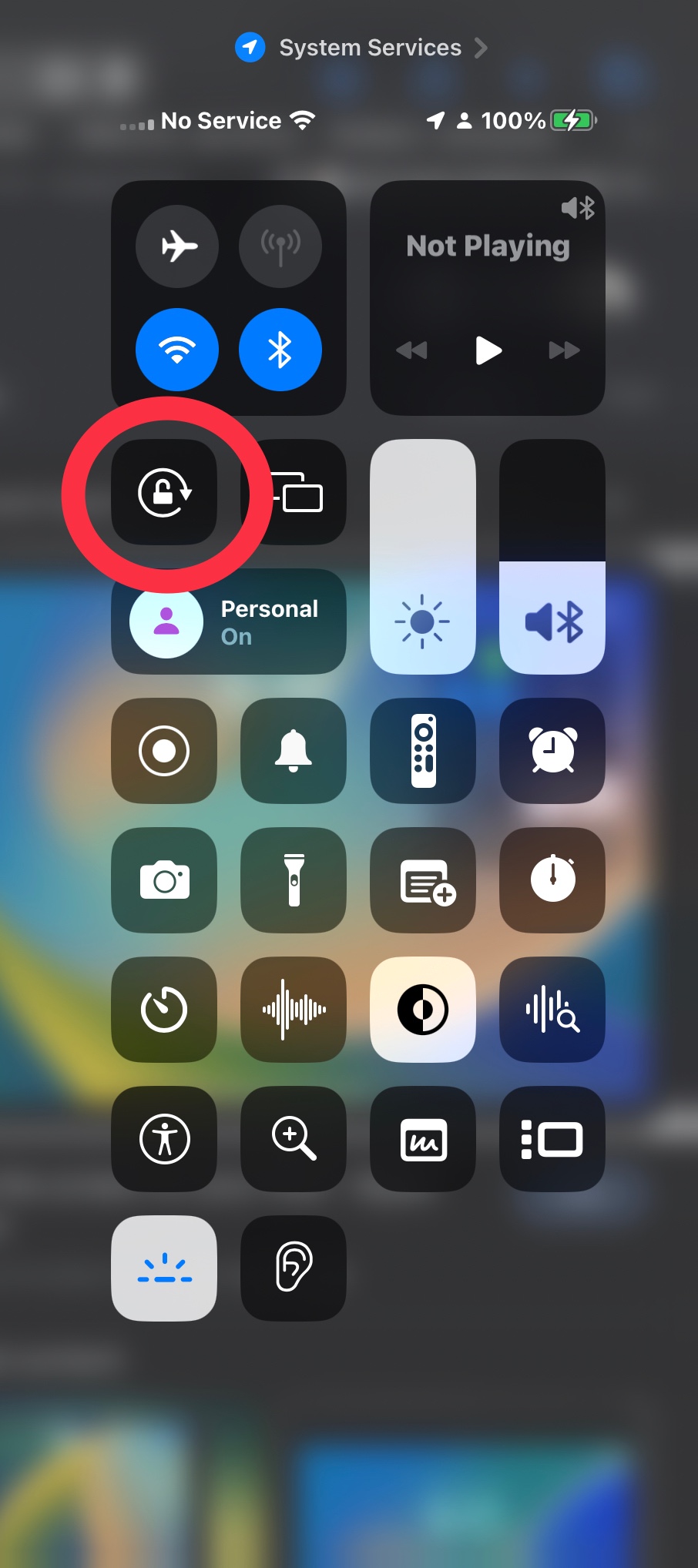Open the Apple TV Remote
The width and height of the screenshot is (698, 1568).
click(423, 752)
